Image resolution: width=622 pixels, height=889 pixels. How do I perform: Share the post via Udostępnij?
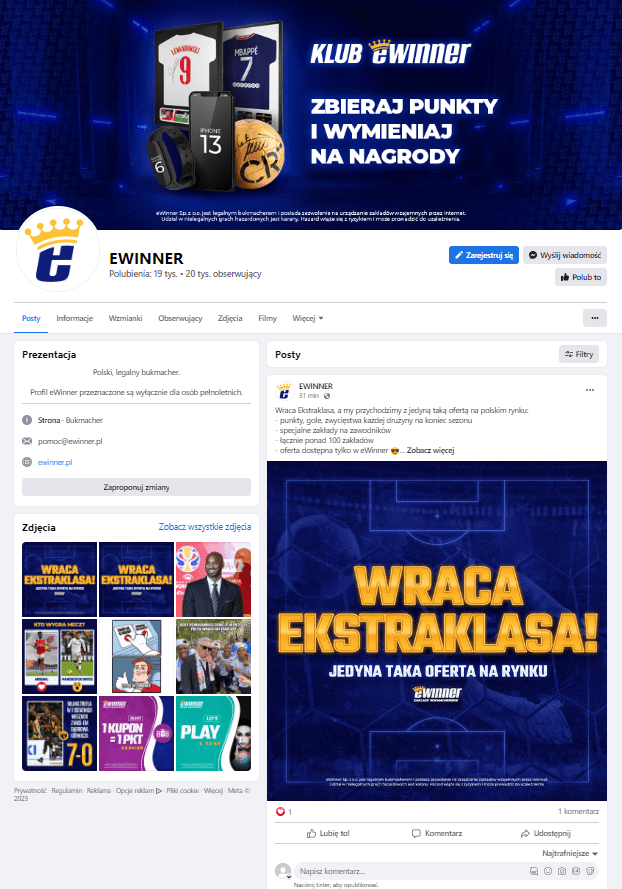pos(545,833)
